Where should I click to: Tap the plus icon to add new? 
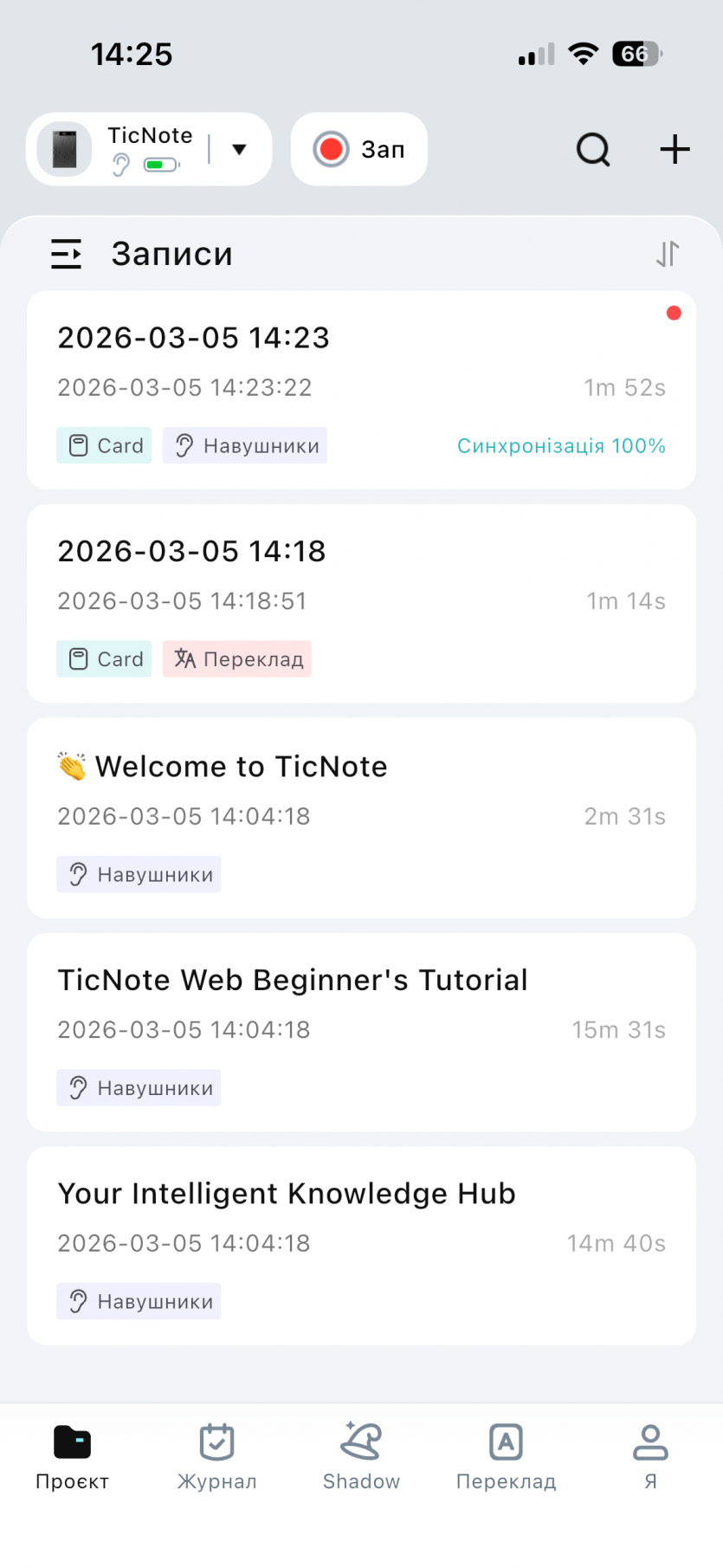click(675, 150)
